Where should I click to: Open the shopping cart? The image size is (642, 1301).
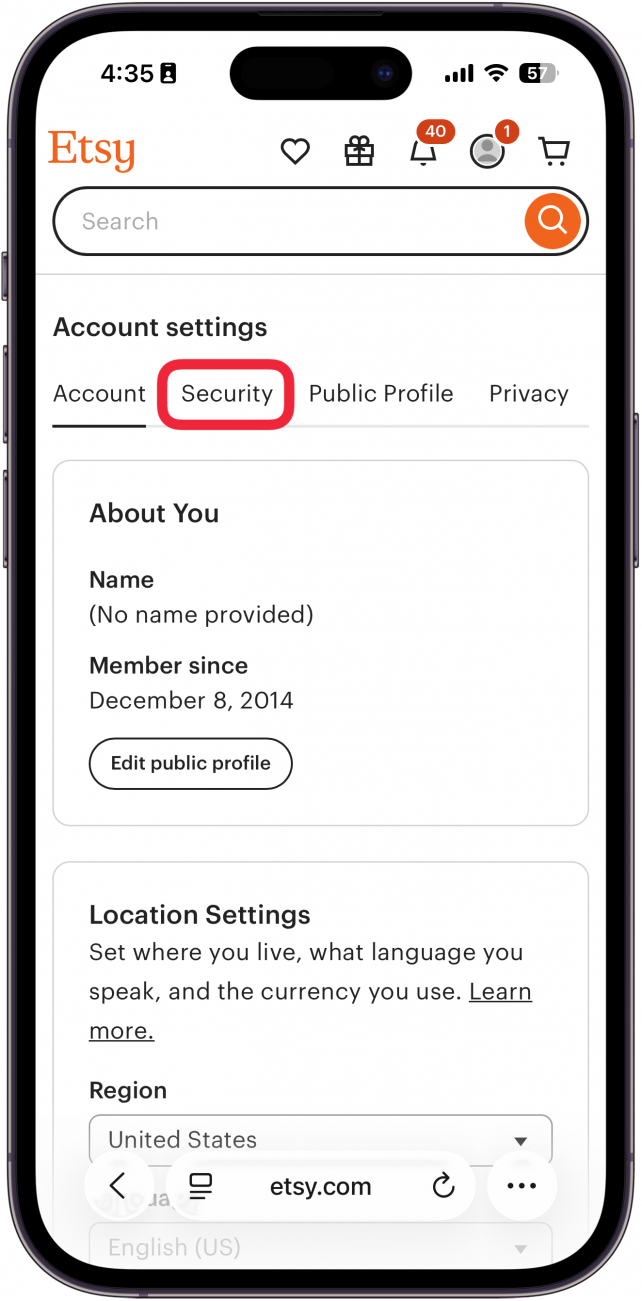tap(554, 152)
